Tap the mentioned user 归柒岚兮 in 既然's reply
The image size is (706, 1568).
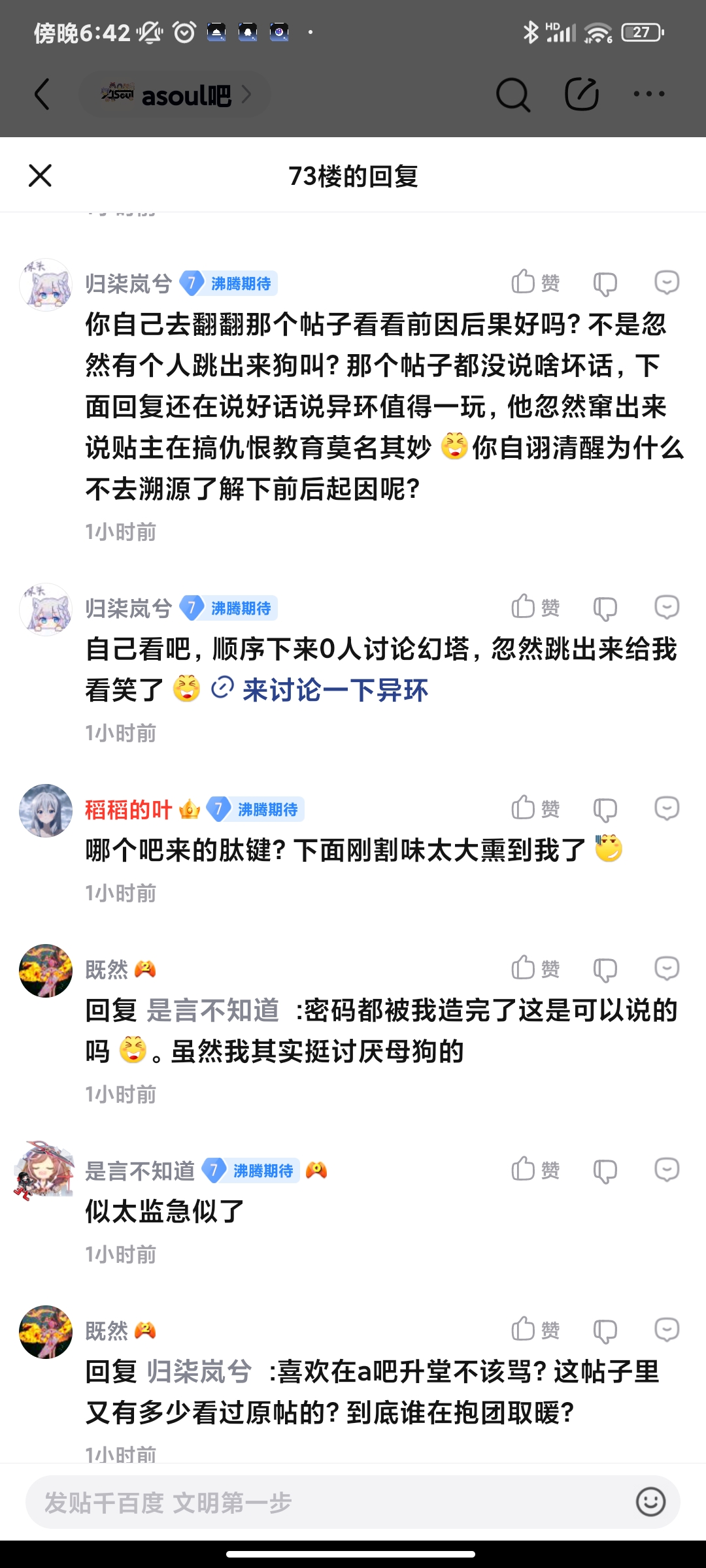pyautogui.click(x=199, y=1371)
